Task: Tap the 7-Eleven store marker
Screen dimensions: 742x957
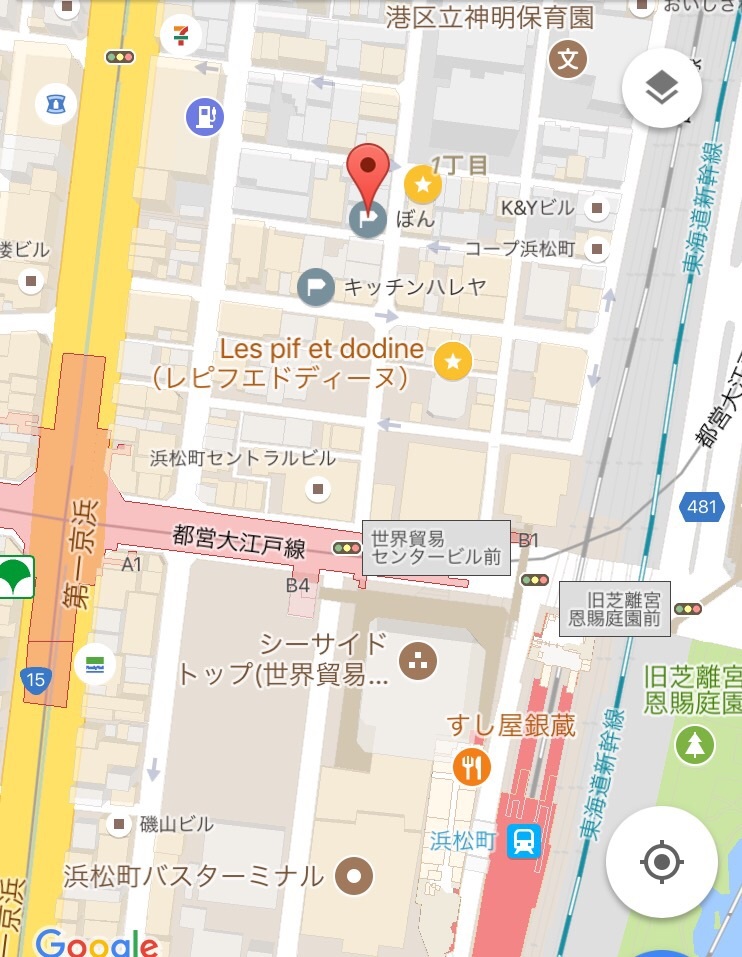Action: (x=181, y=36)
